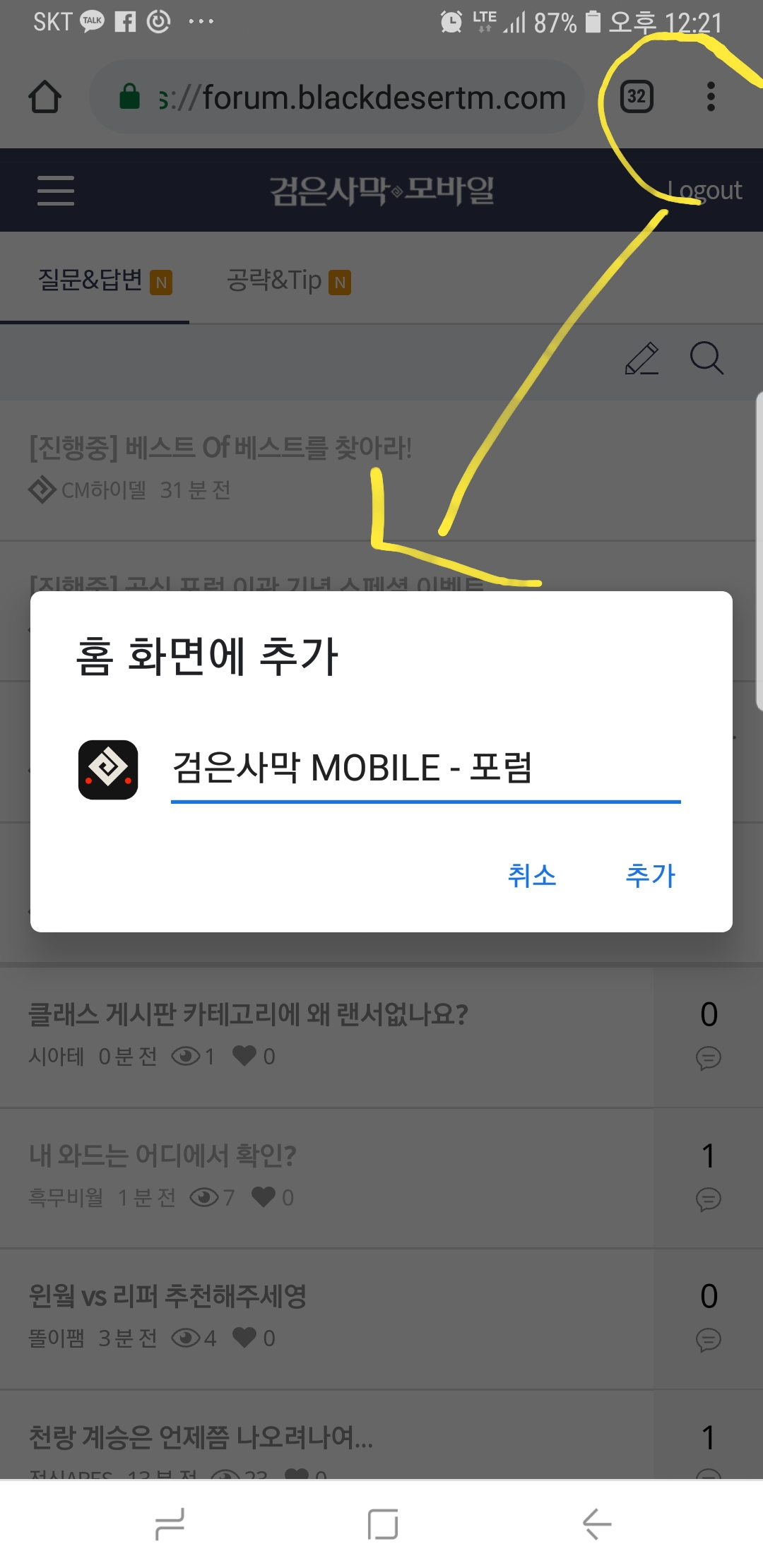Go back with the system back button

point(597,1524)
